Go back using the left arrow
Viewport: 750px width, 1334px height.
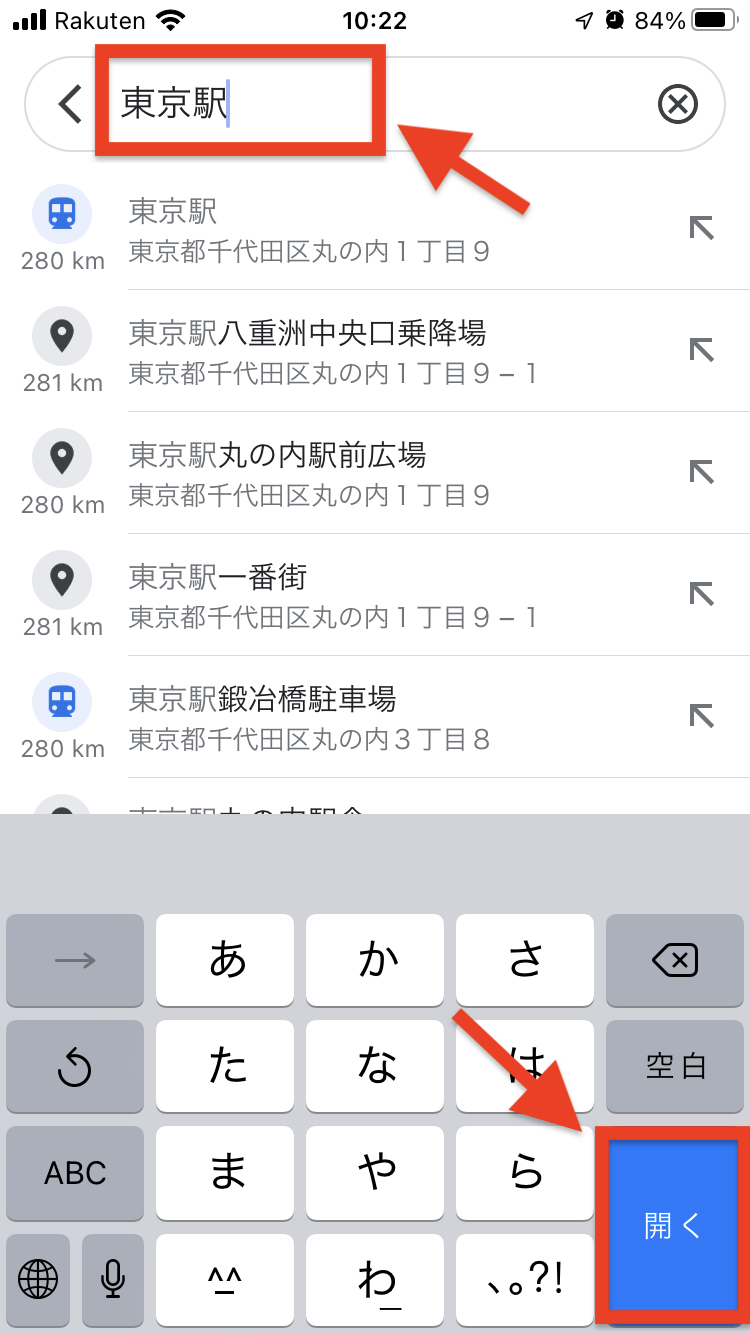tap(70, 104)
